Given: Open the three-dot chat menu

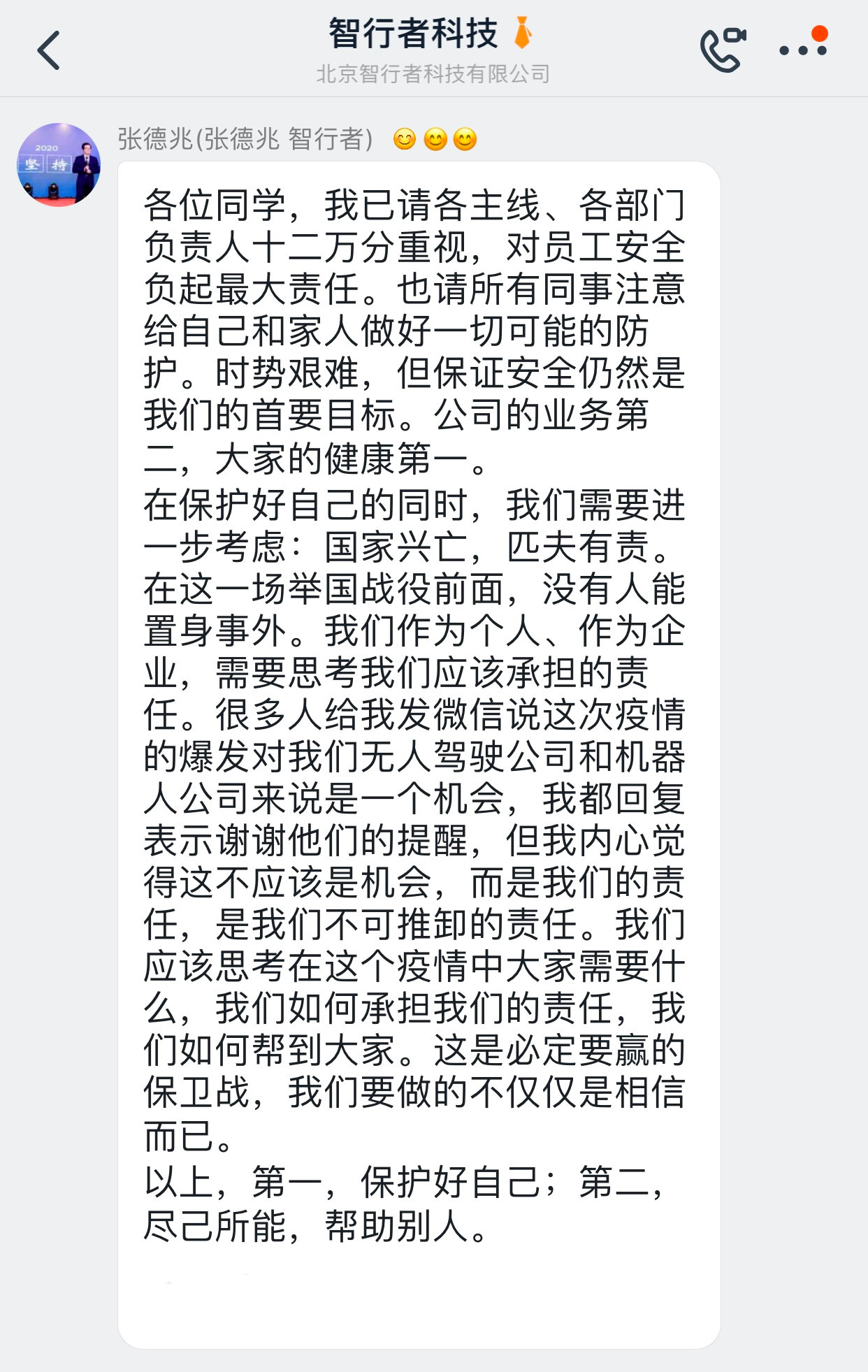Looking at the screenshot, I should tap(803, 49).
